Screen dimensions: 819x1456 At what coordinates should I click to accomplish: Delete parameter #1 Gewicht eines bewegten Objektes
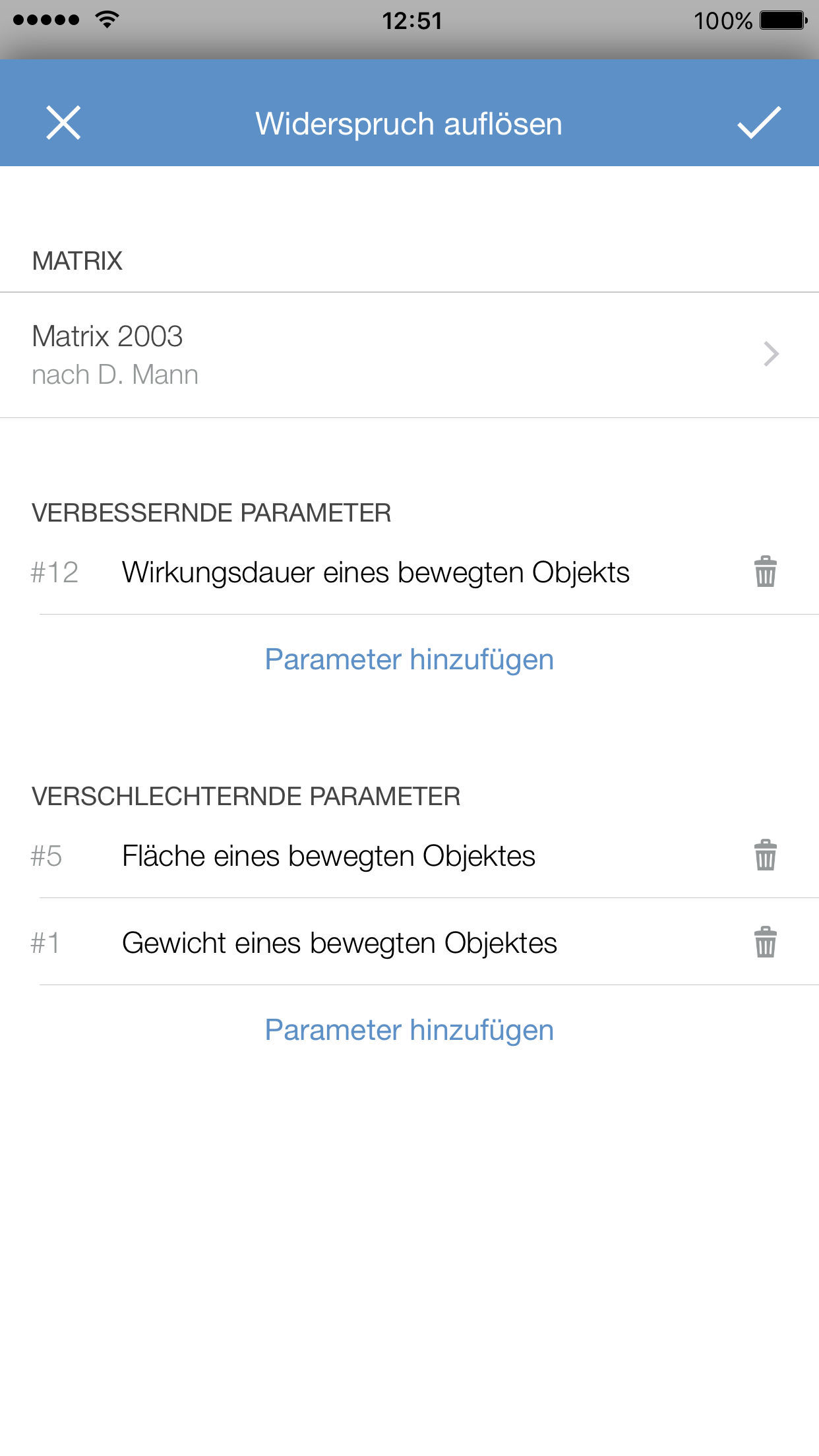pos(765,942)
